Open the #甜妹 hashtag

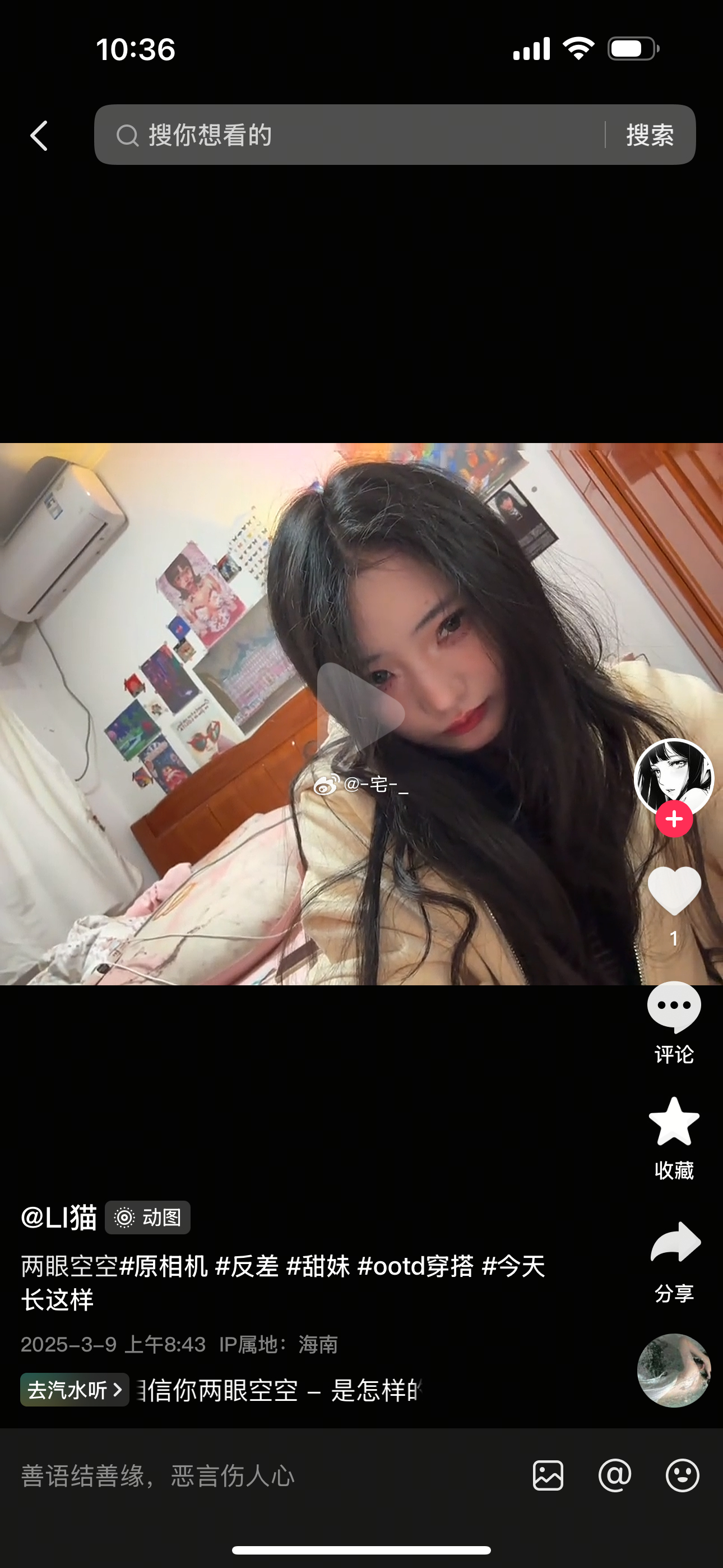coord(318,1267)
